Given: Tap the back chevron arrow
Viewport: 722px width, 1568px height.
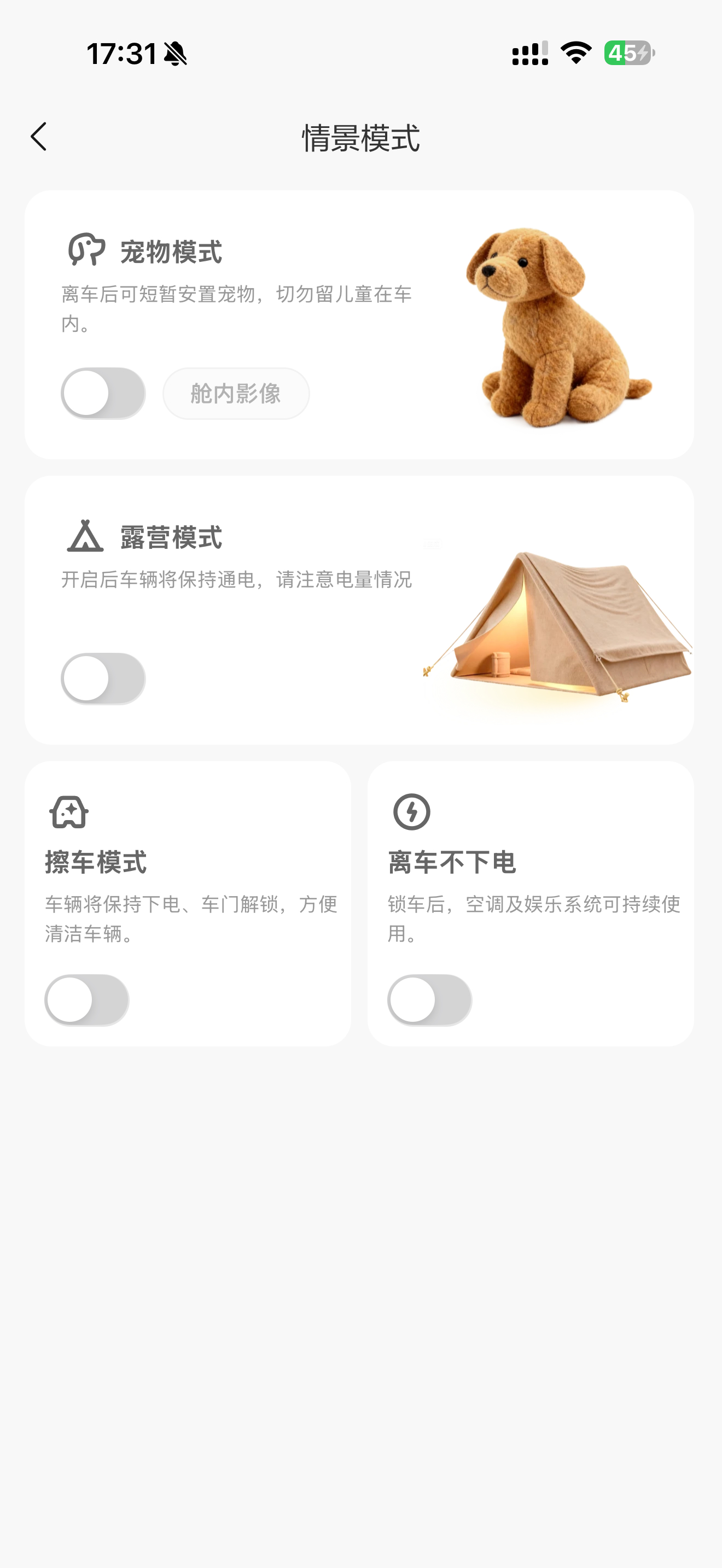Looking at the screenshot, I should tap(39, 136).
